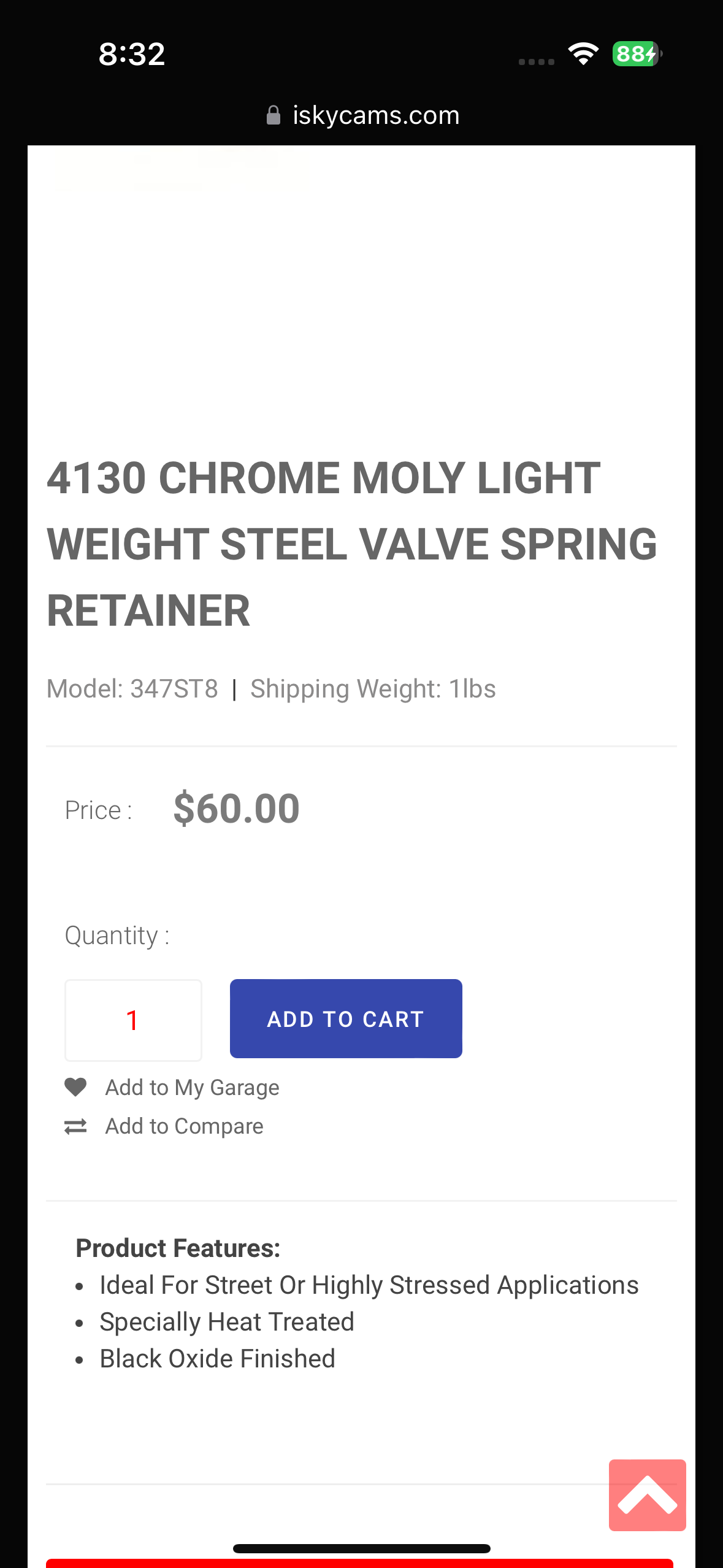
Task: Tap the Add to Cart button
Action: click(346, 1019)
